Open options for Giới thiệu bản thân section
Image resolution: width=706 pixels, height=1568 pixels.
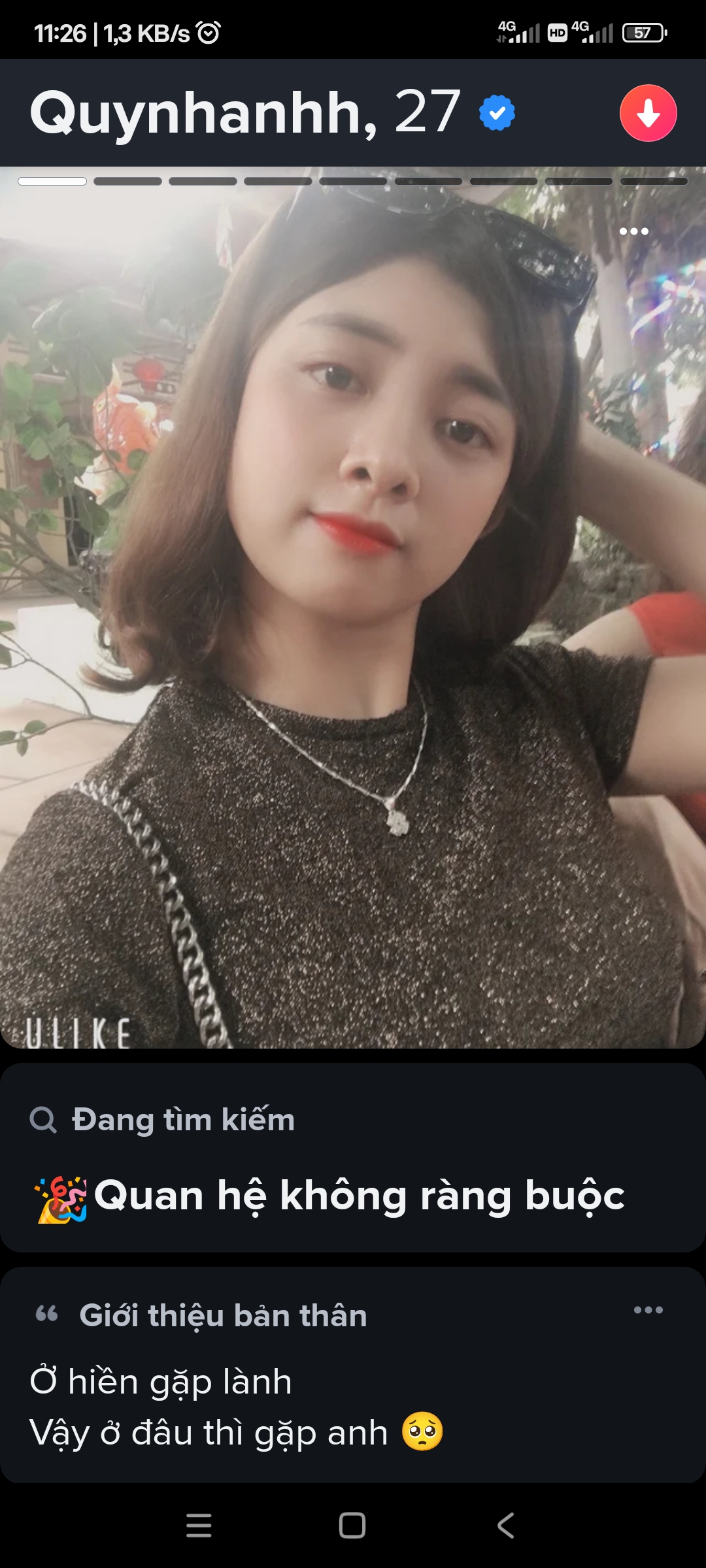pyautogui.click(x=648, y=1310)
